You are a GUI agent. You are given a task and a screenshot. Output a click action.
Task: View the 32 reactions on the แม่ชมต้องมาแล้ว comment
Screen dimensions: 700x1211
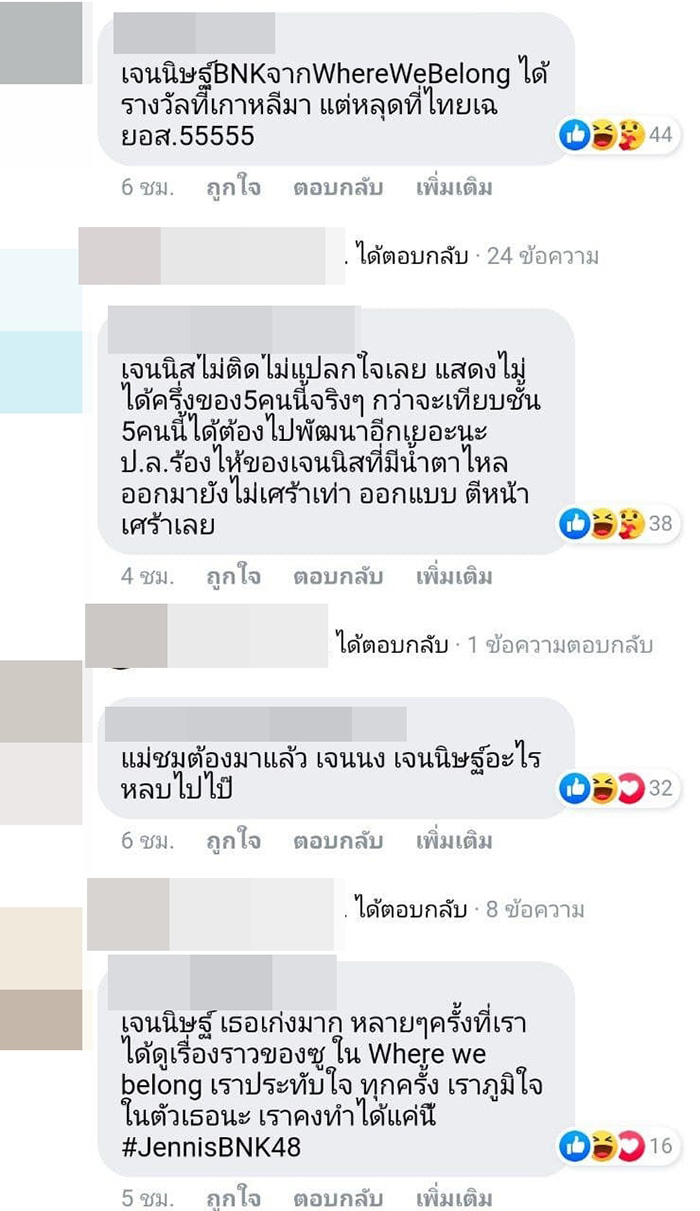tap(616, 788)
